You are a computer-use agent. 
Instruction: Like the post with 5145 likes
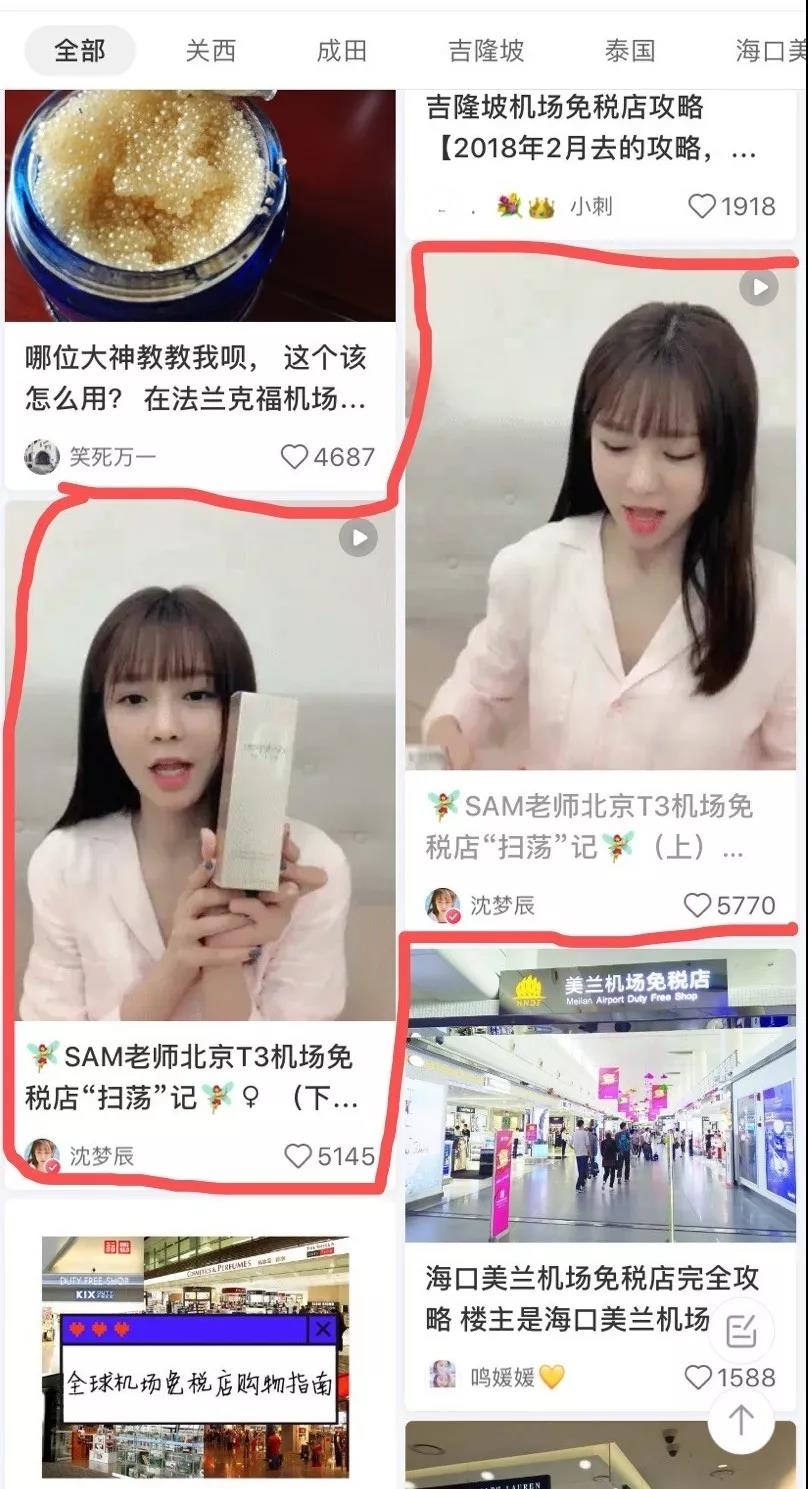[298, 1156]
